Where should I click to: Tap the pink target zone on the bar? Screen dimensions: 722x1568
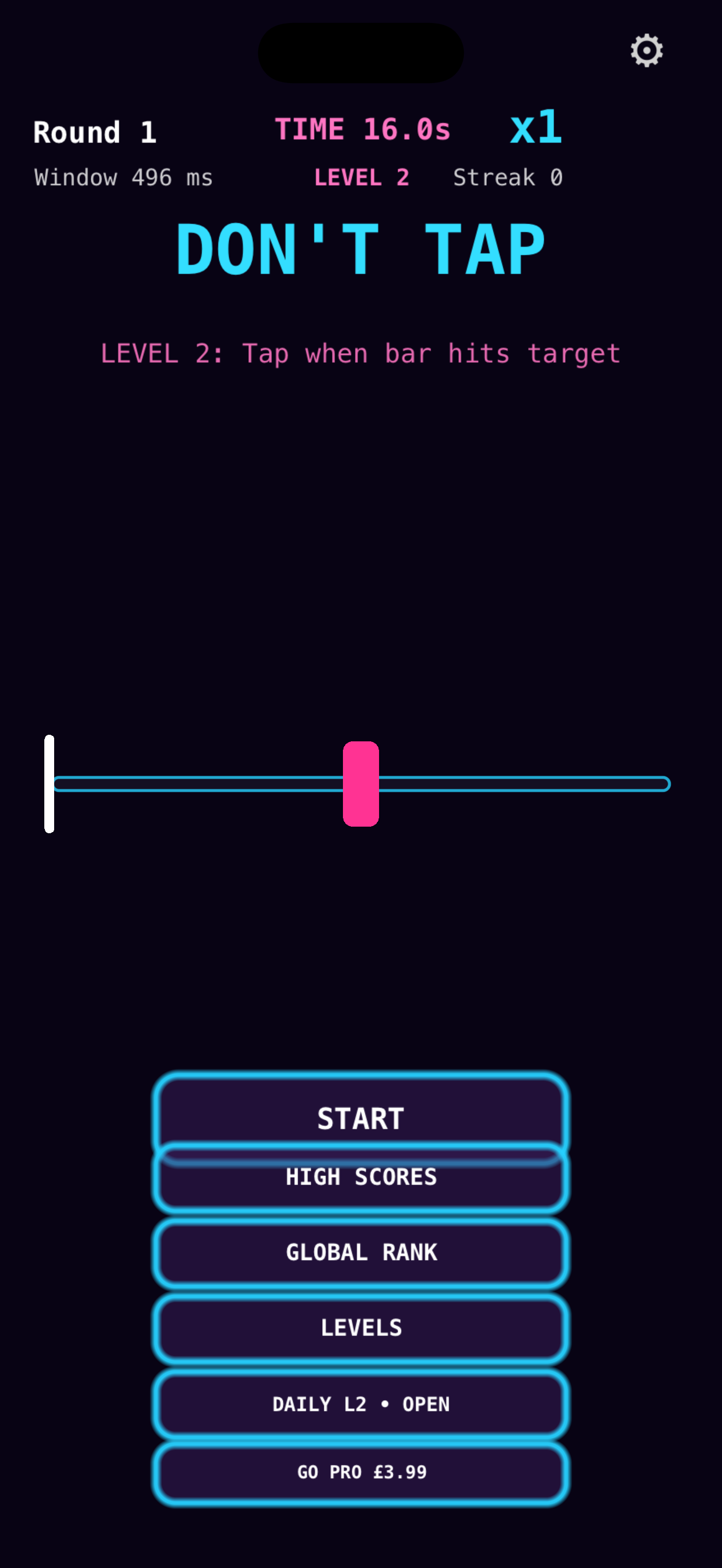tap(362, 785)
